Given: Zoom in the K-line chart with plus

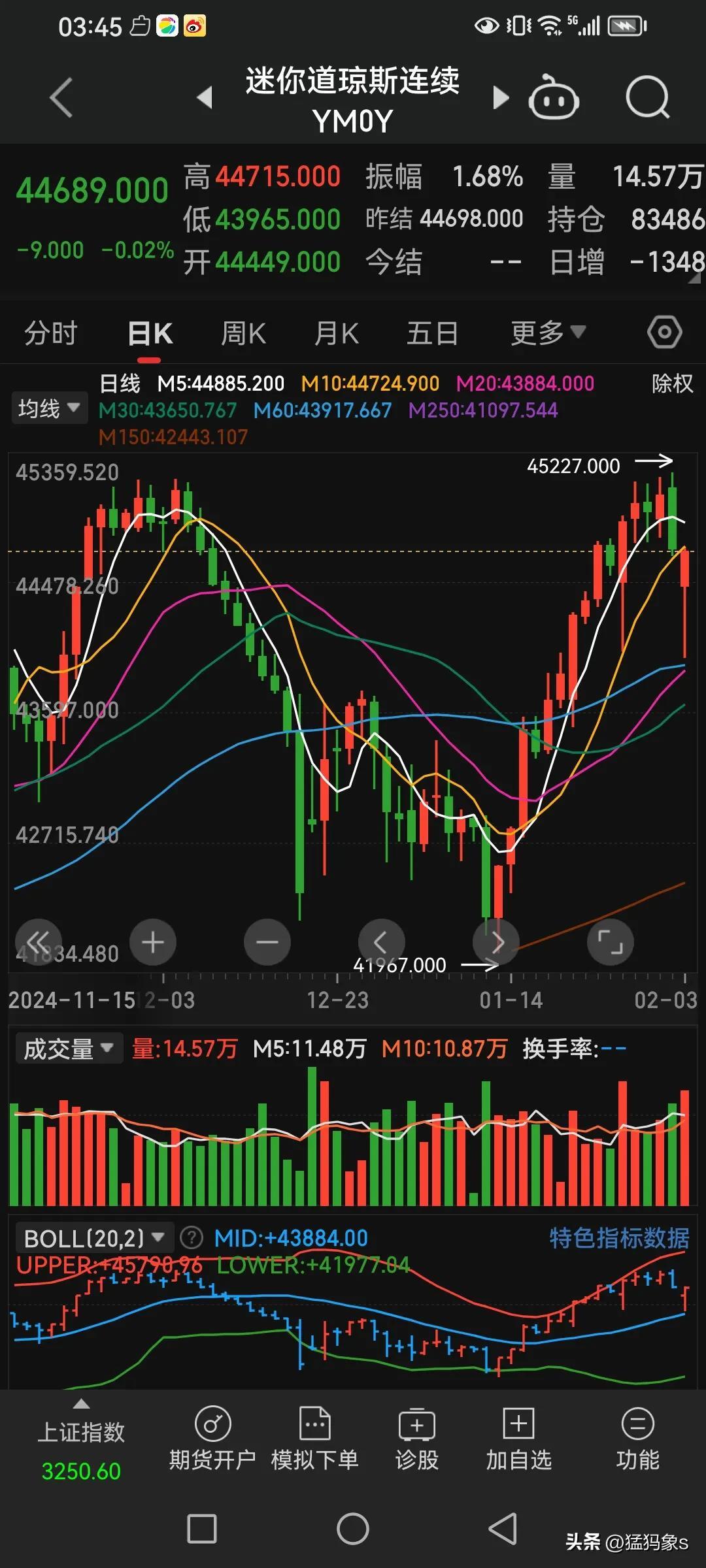Looking at the screenshot, I should coord(153,942).
